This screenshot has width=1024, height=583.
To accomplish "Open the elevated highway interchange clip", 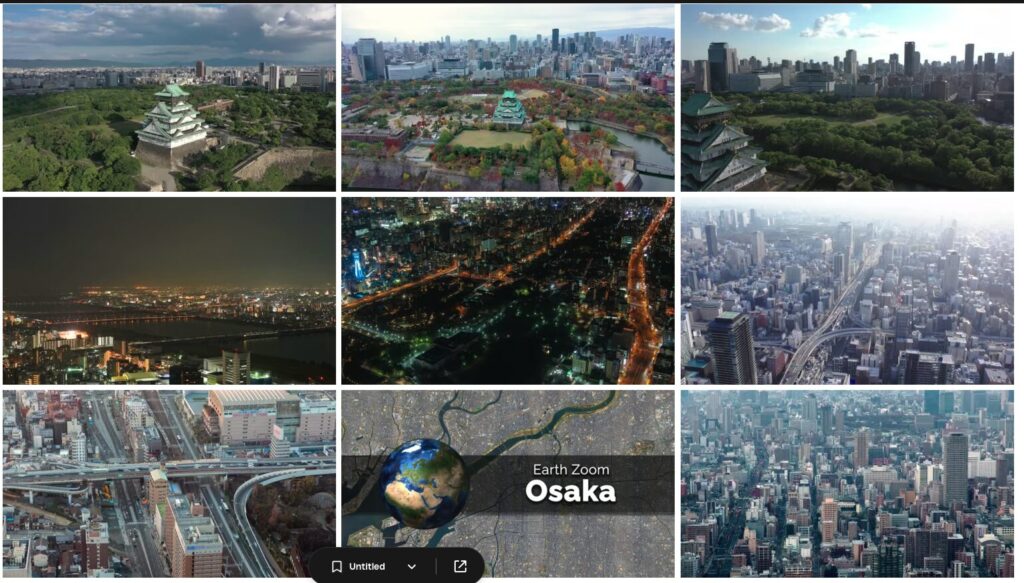I will click(x=169, y=470).
